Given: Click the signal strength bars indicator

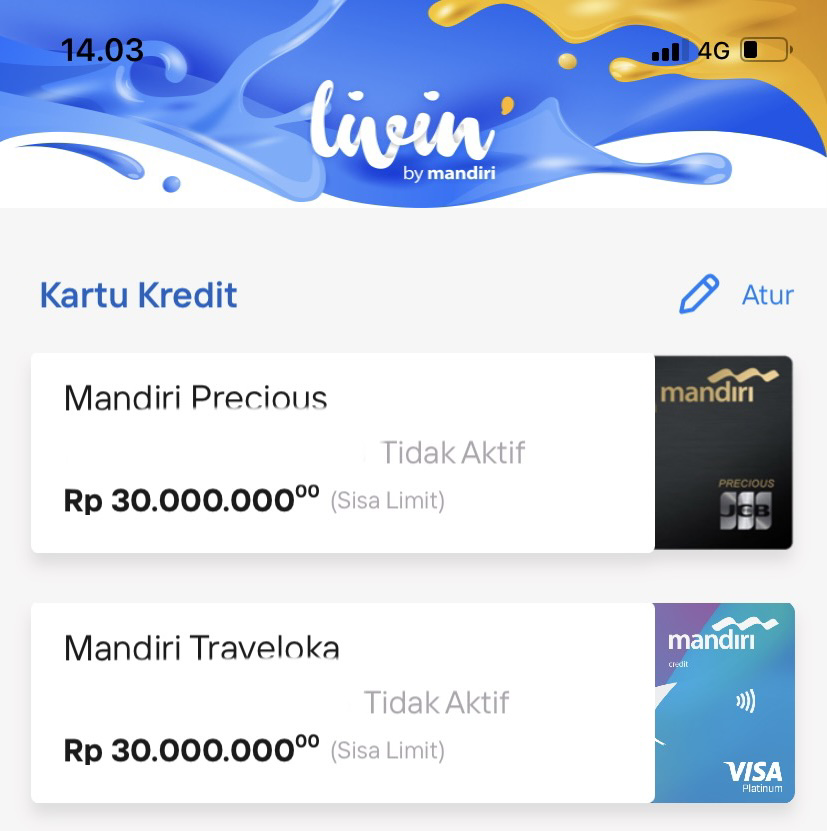Looking at the screenshot, I should (x=667, y=50).
